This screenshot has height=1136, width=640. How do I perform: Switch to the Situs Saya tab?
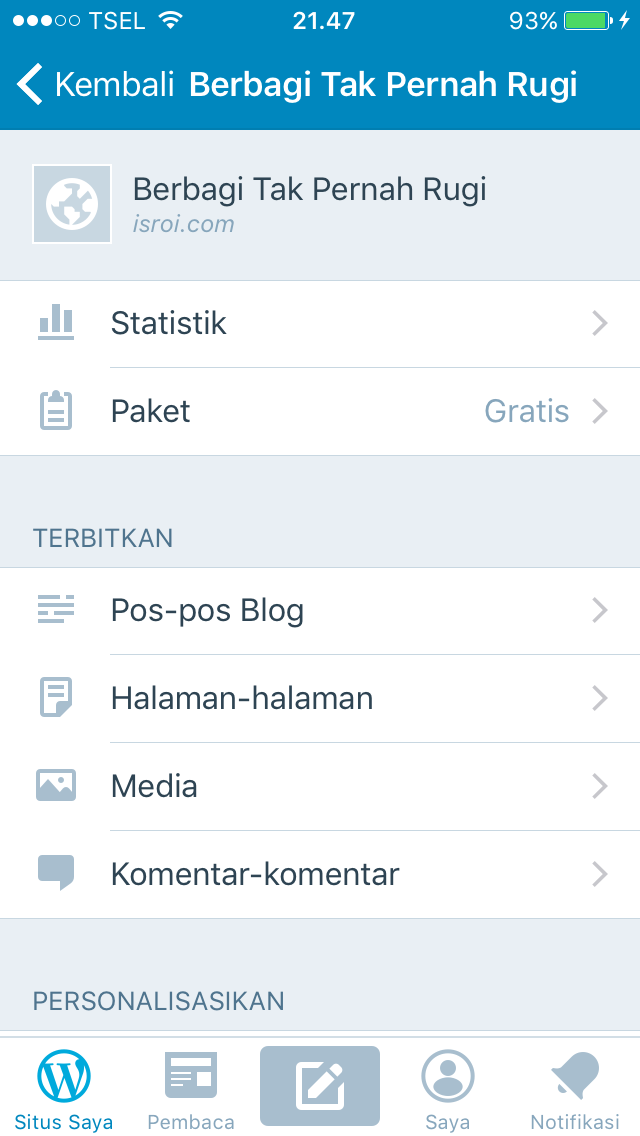point(64,1089)
